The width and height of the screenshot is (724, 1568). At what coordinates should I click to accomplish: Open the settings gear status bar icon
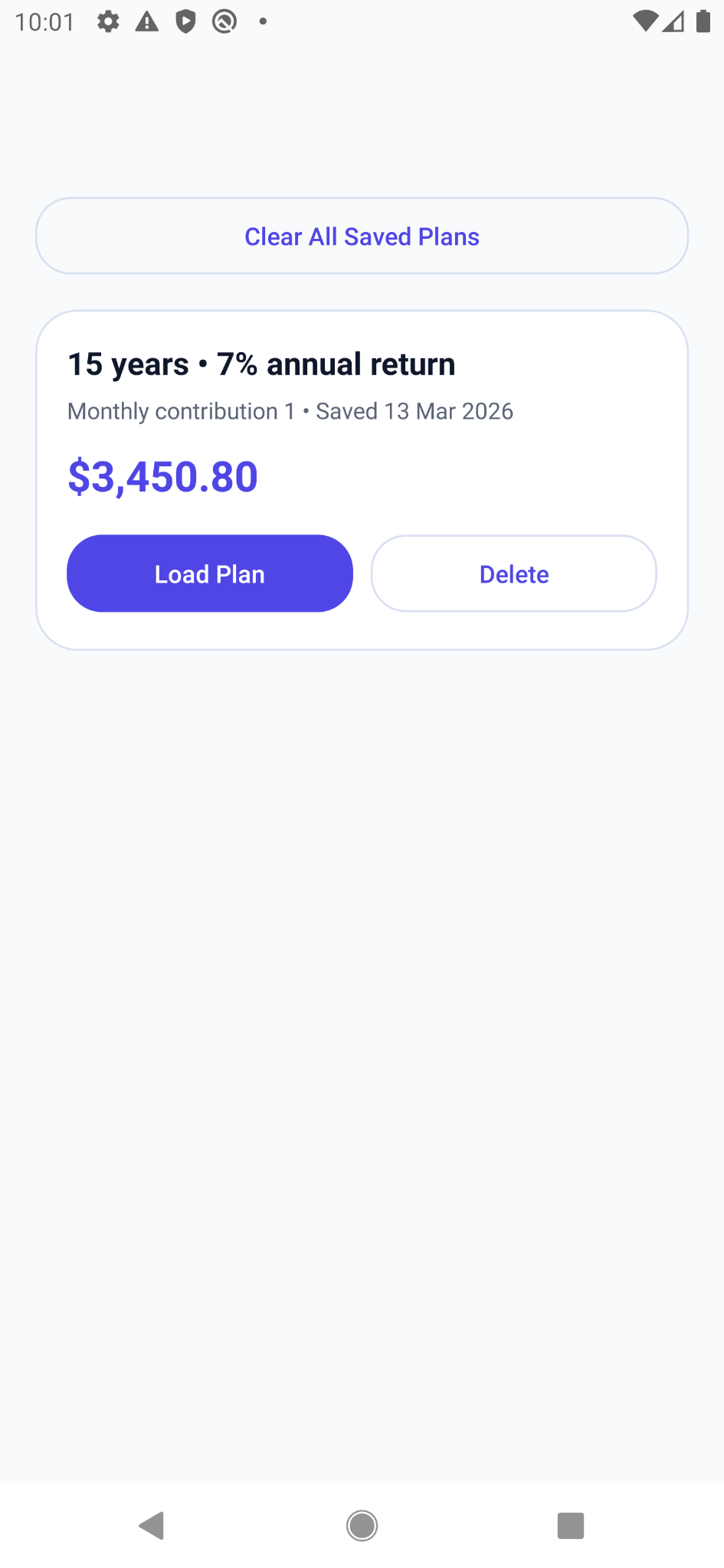(x=108, y=21)
